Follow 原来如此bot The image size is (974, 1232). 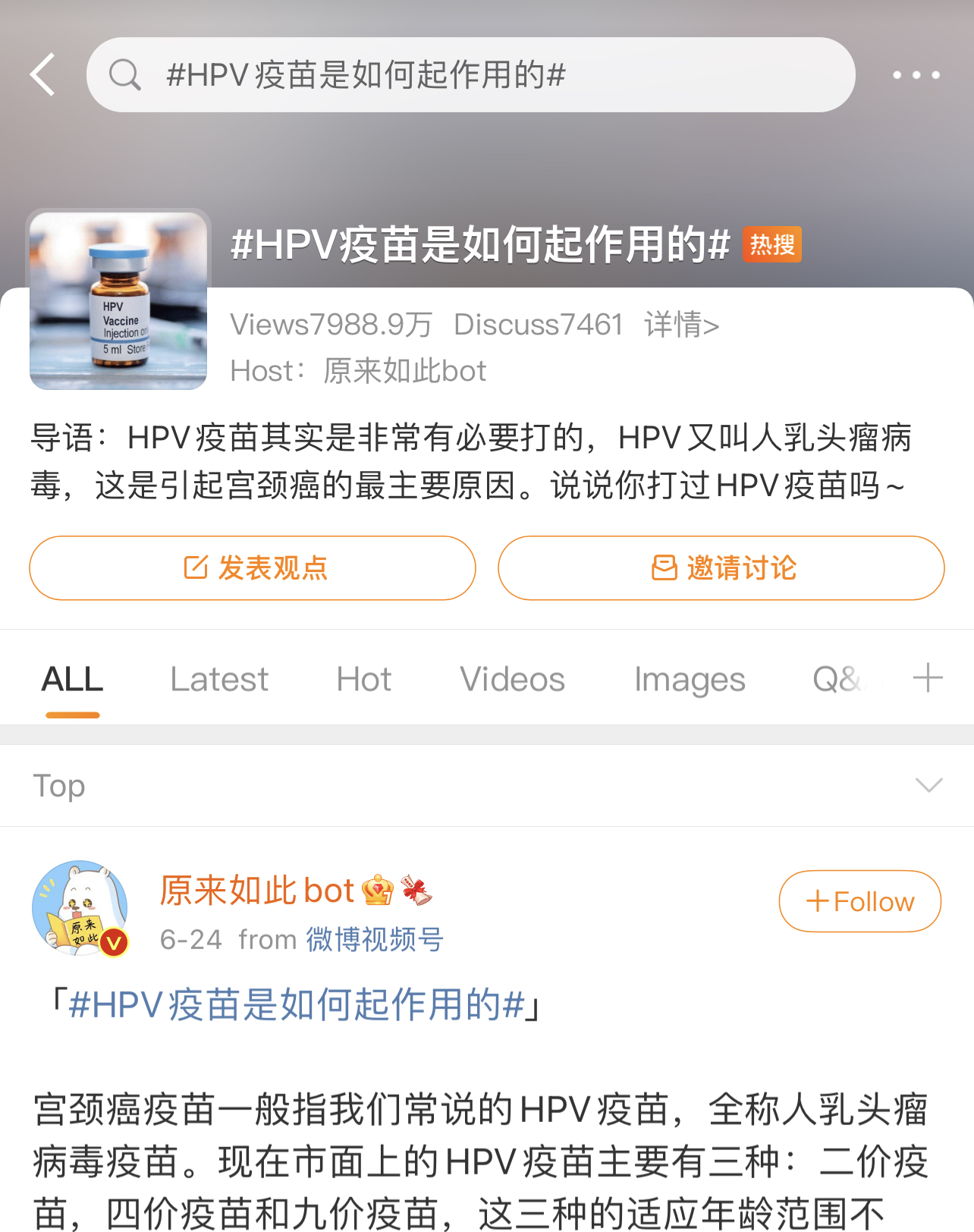tap(859, 901)
